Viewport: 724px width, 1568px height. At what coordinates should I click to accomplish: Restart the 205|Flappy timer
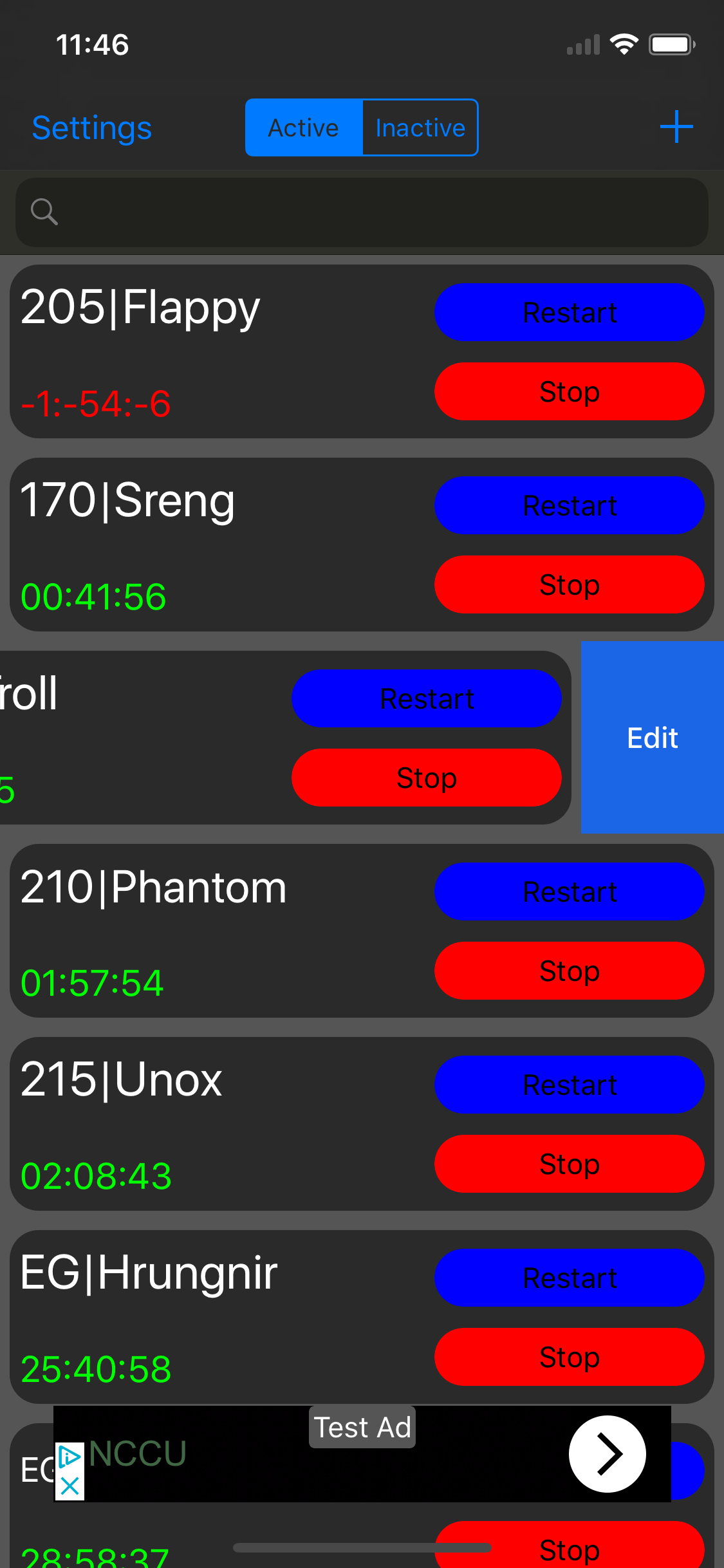point(570,312)
